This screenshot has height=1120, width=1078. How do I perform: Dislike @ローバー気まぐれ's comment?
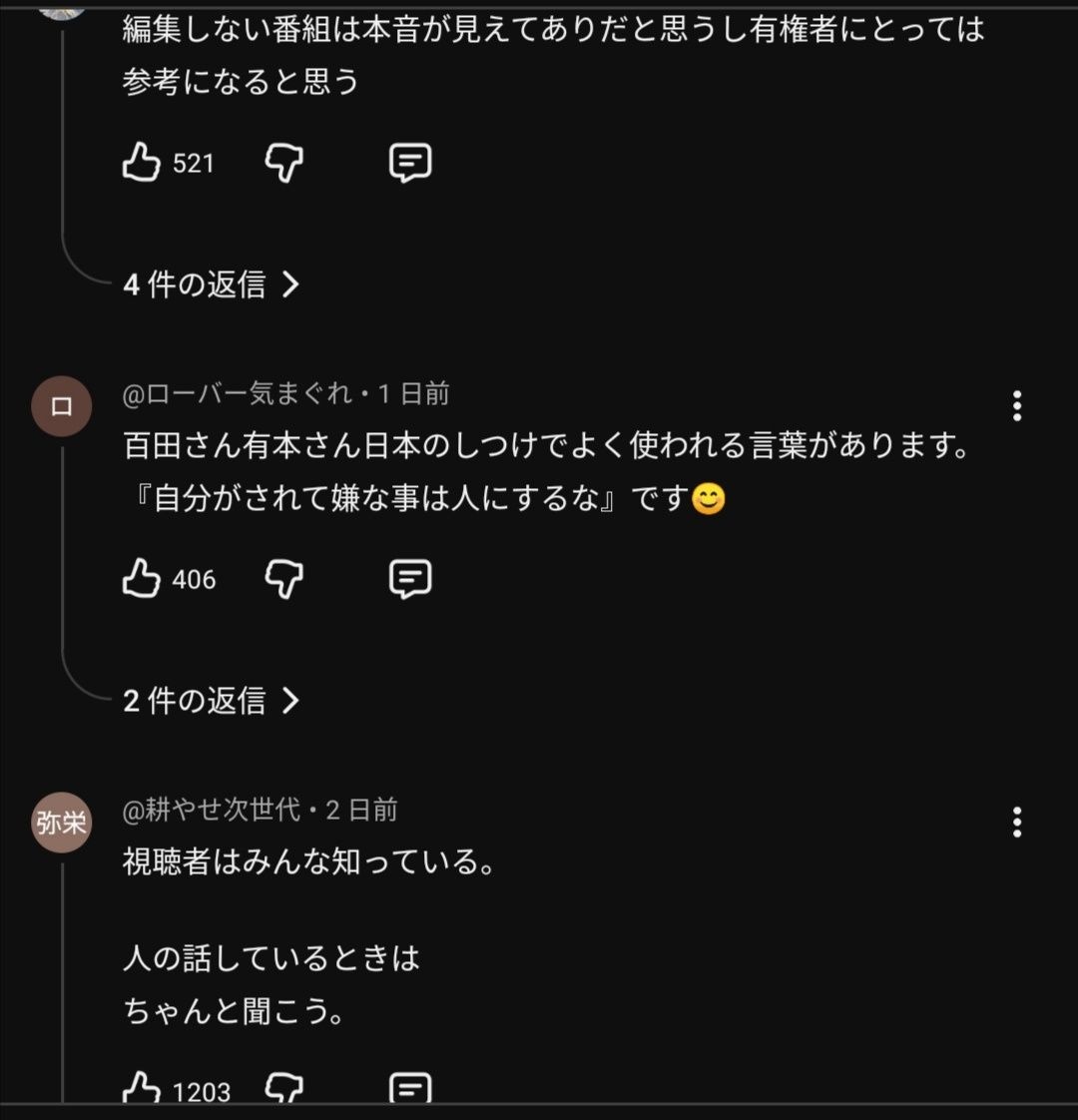(x=284, y=579)
